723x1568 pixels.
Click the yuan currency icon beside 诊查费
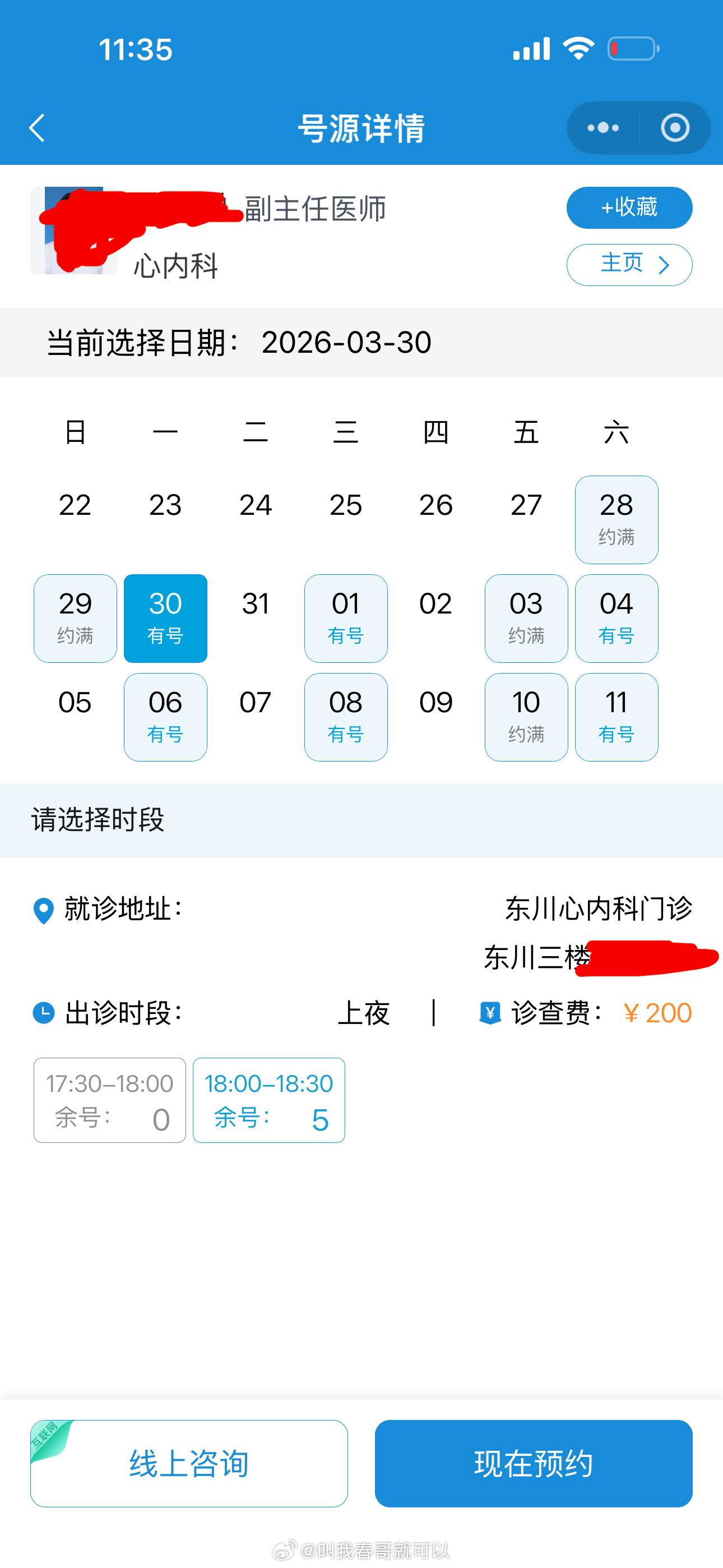click(490, 1012)
